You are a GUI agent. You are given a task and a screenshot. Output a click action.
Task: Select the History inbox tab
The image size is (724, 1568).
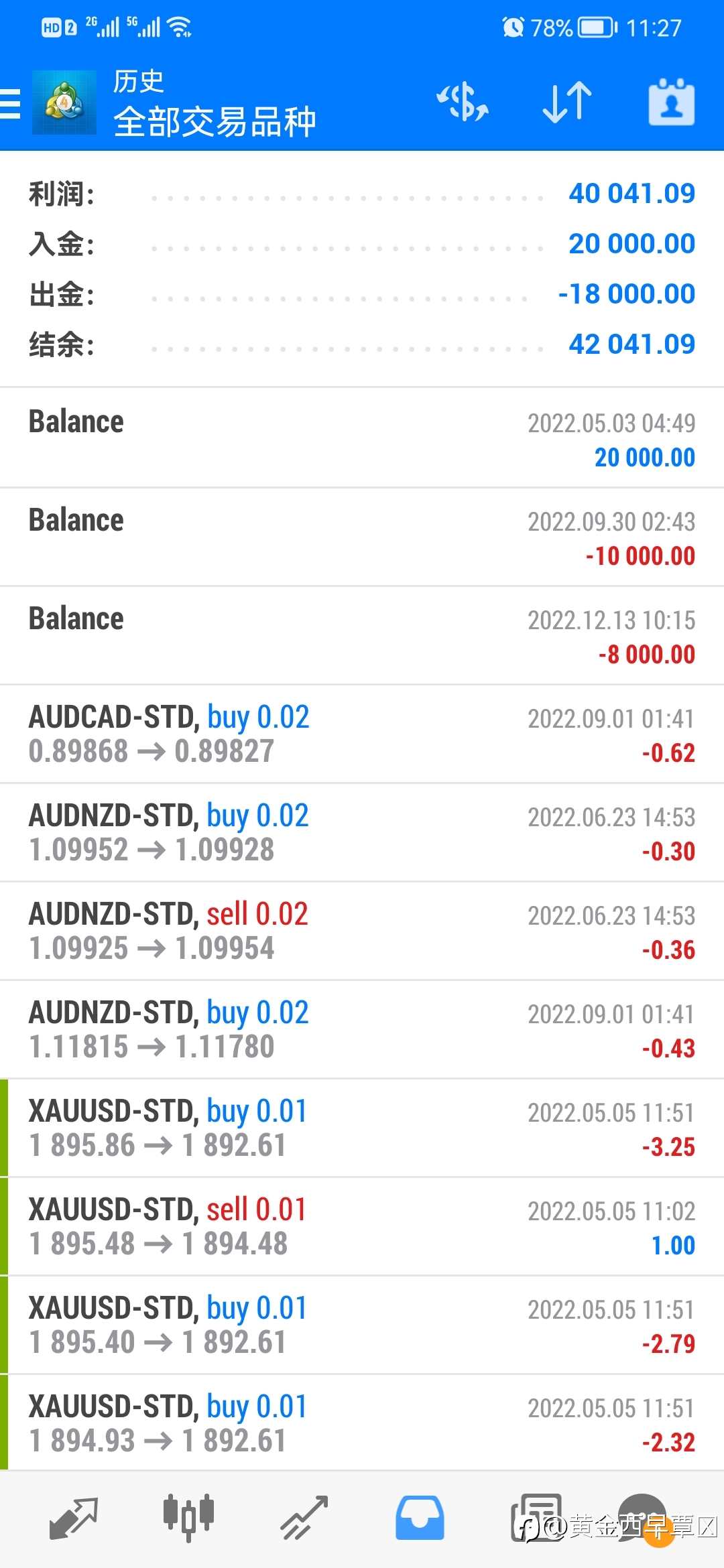(x=420, y=1518)
